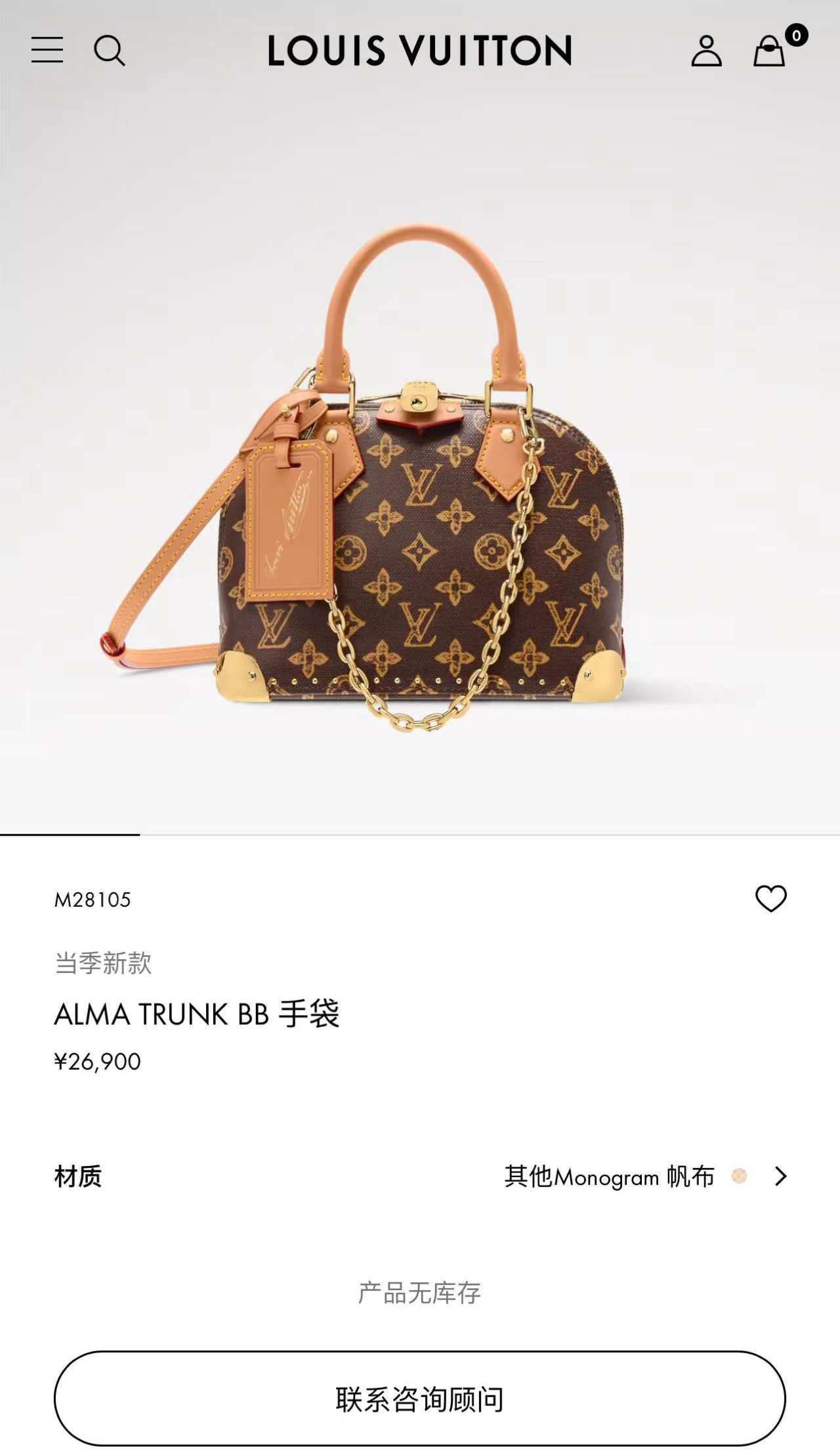Tap the 联系咨询顾问 button
840x1451 pixels.
(420, 1399)
